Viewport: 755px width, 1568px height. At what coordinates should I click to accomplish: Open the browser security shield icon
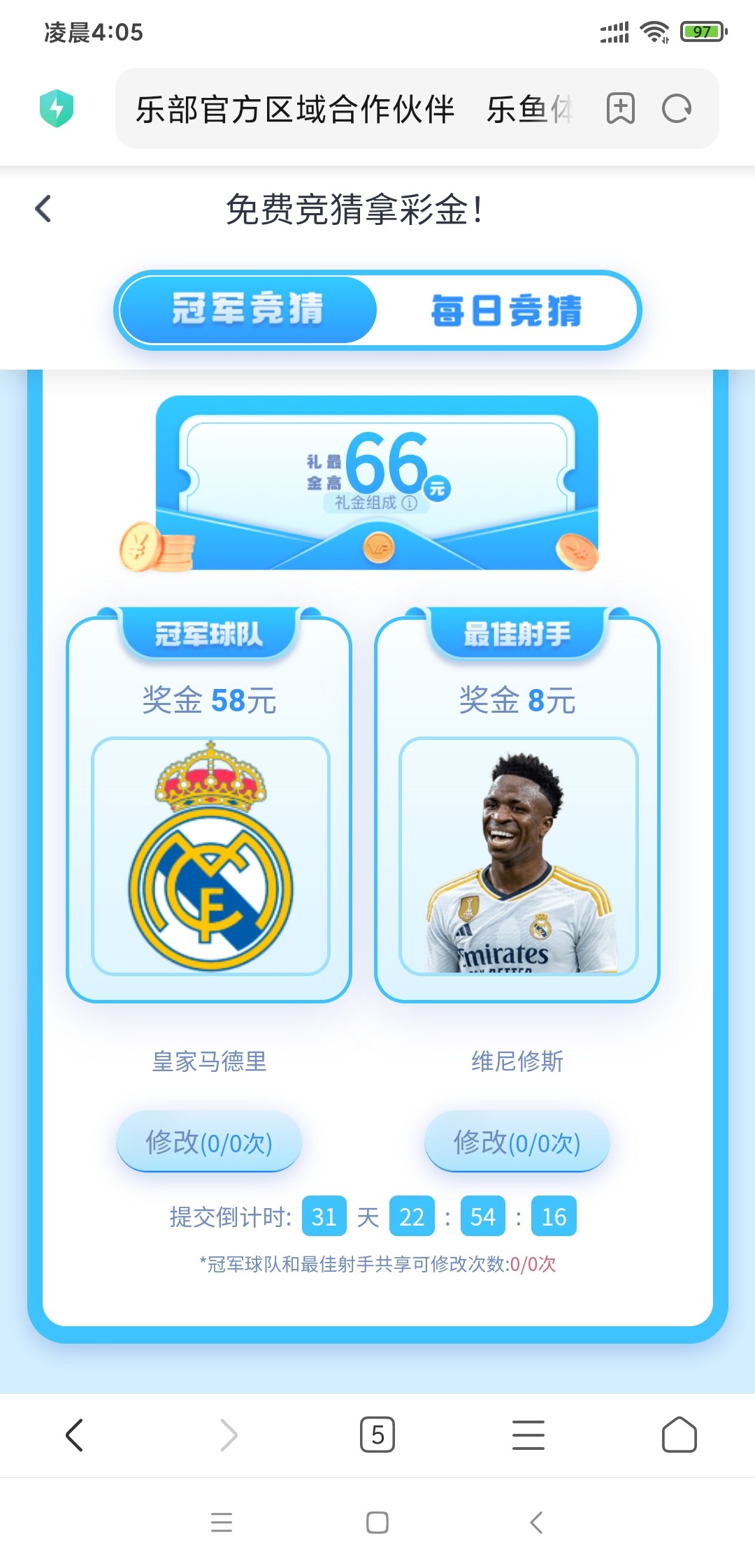tap(57, 109)
